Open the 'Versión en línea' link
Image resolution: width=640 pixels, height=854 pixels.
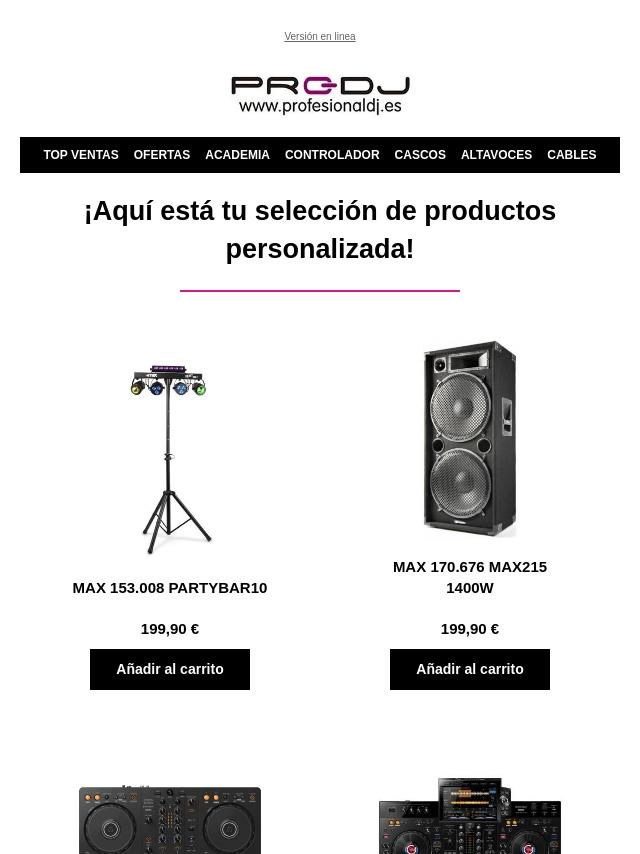[320, 37]
